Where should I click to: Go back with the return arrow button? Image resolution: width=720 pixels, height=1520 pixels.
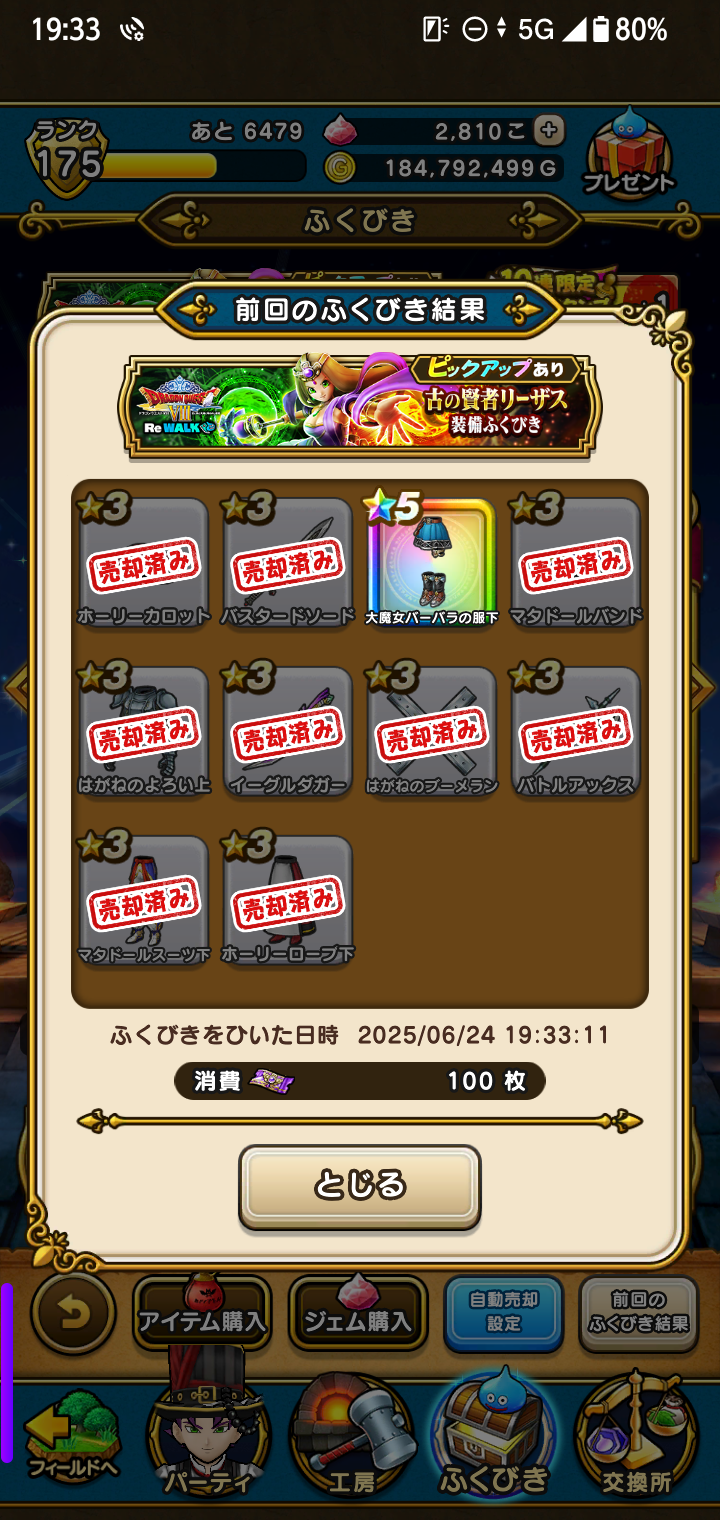pos(74,1313)
